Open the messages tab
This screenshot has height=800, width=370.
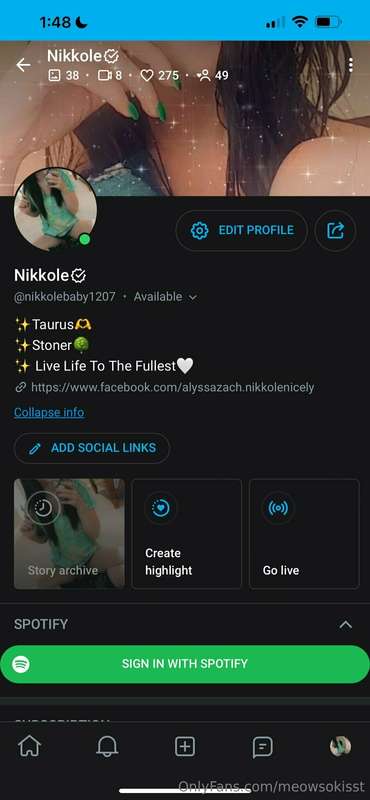pos(262,747)
